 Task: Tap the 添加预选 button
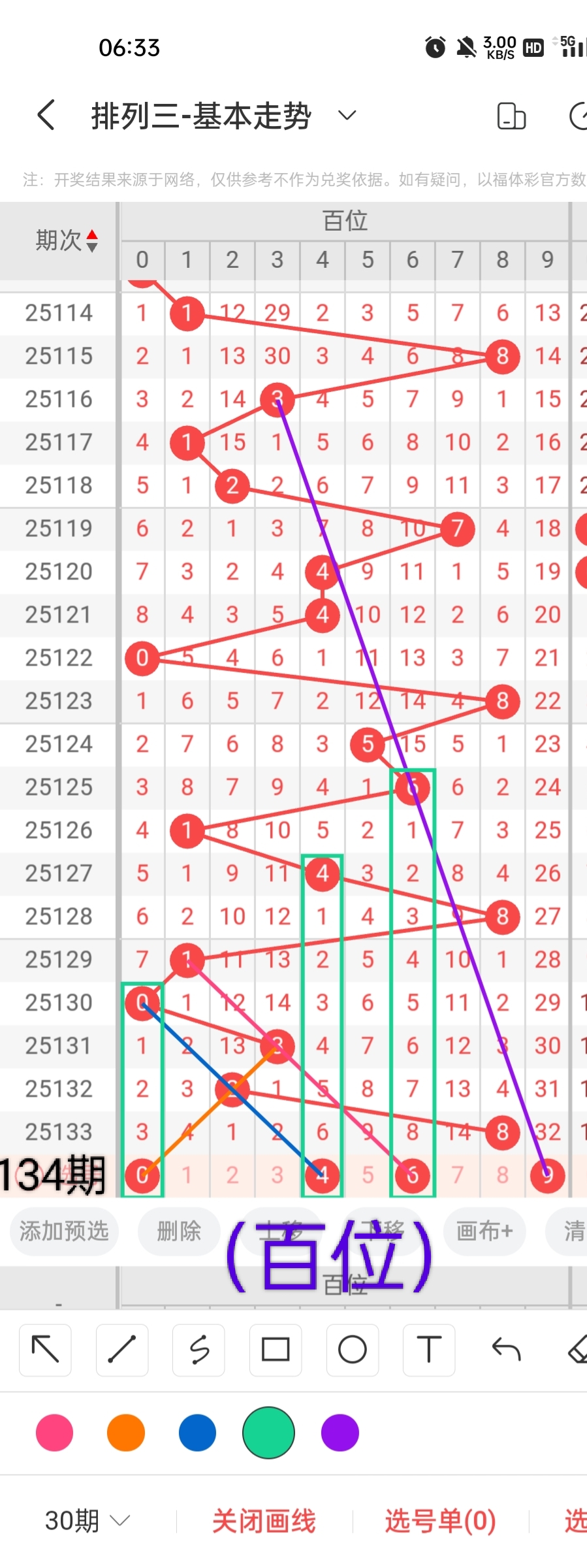[x=64, y=1231]
